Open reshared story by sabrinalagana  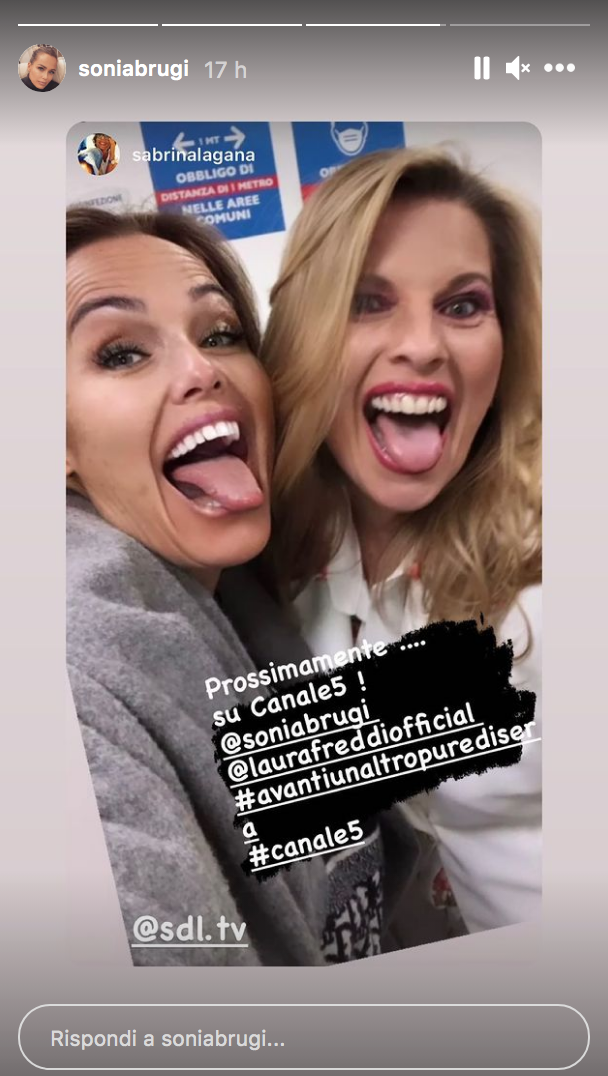(x=207, y=155)
